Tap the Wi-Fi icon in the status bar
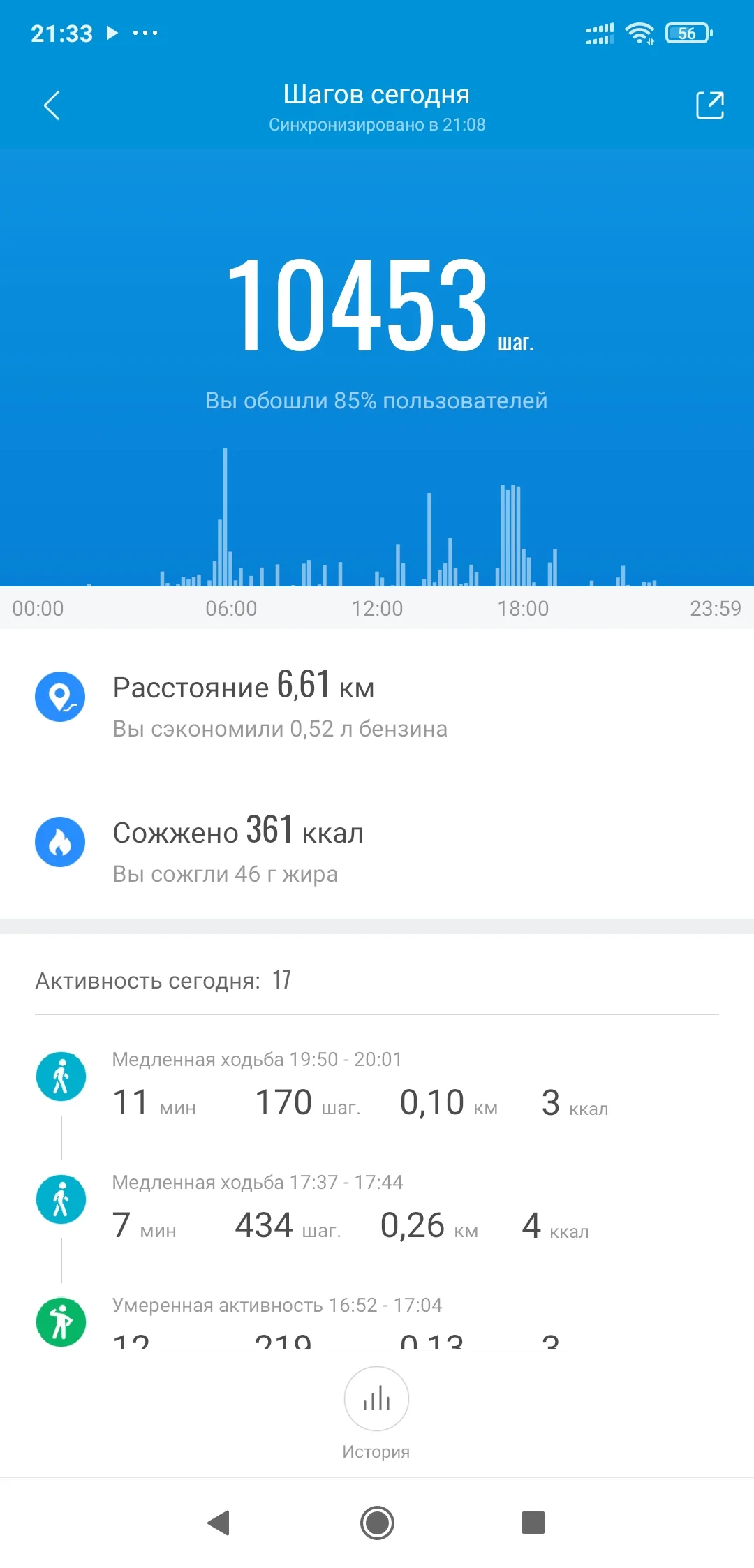Viewport: 754px width, 1568px height. pos(640,31)
